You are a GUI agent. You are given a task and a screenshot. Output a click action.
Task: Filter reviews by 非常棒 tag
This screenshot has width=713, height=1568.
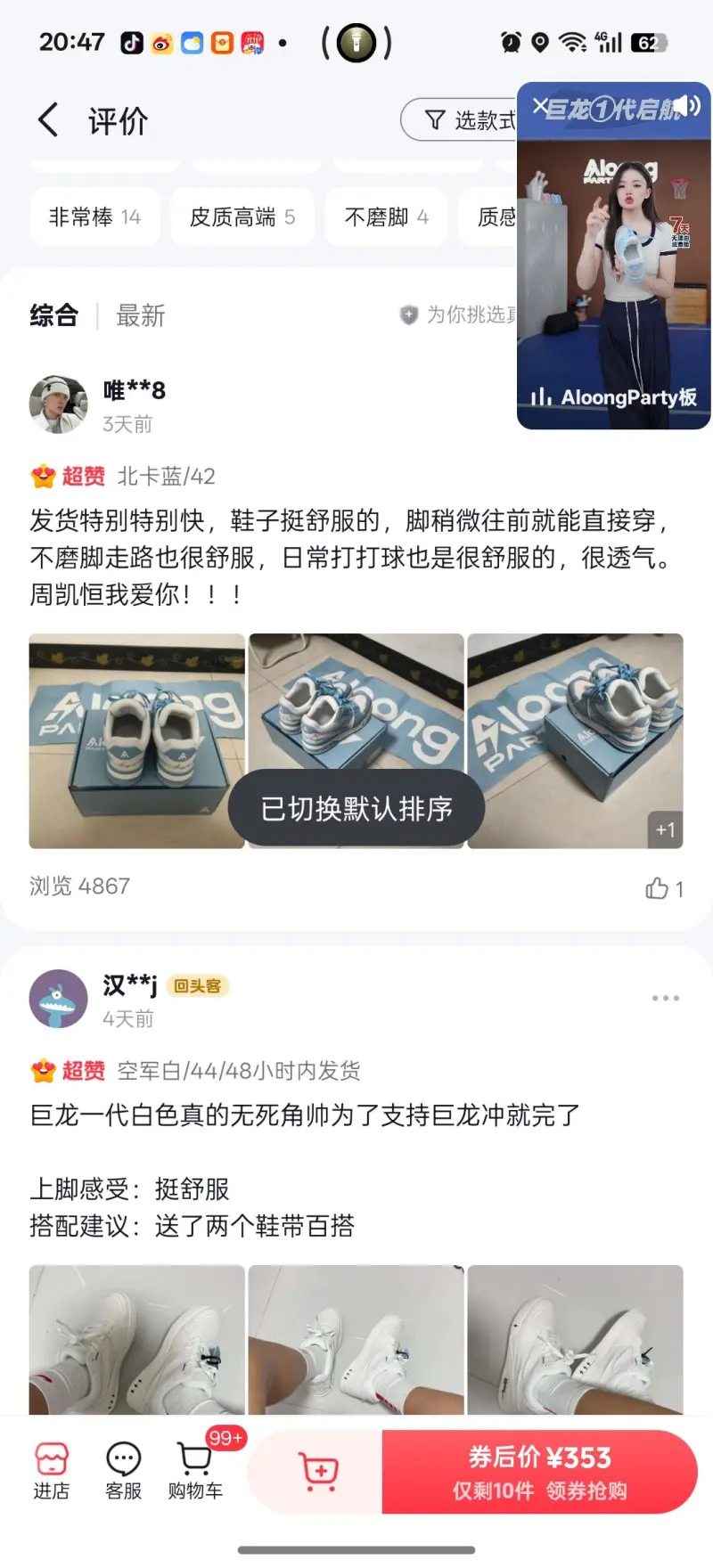click(x=94, y=216)
